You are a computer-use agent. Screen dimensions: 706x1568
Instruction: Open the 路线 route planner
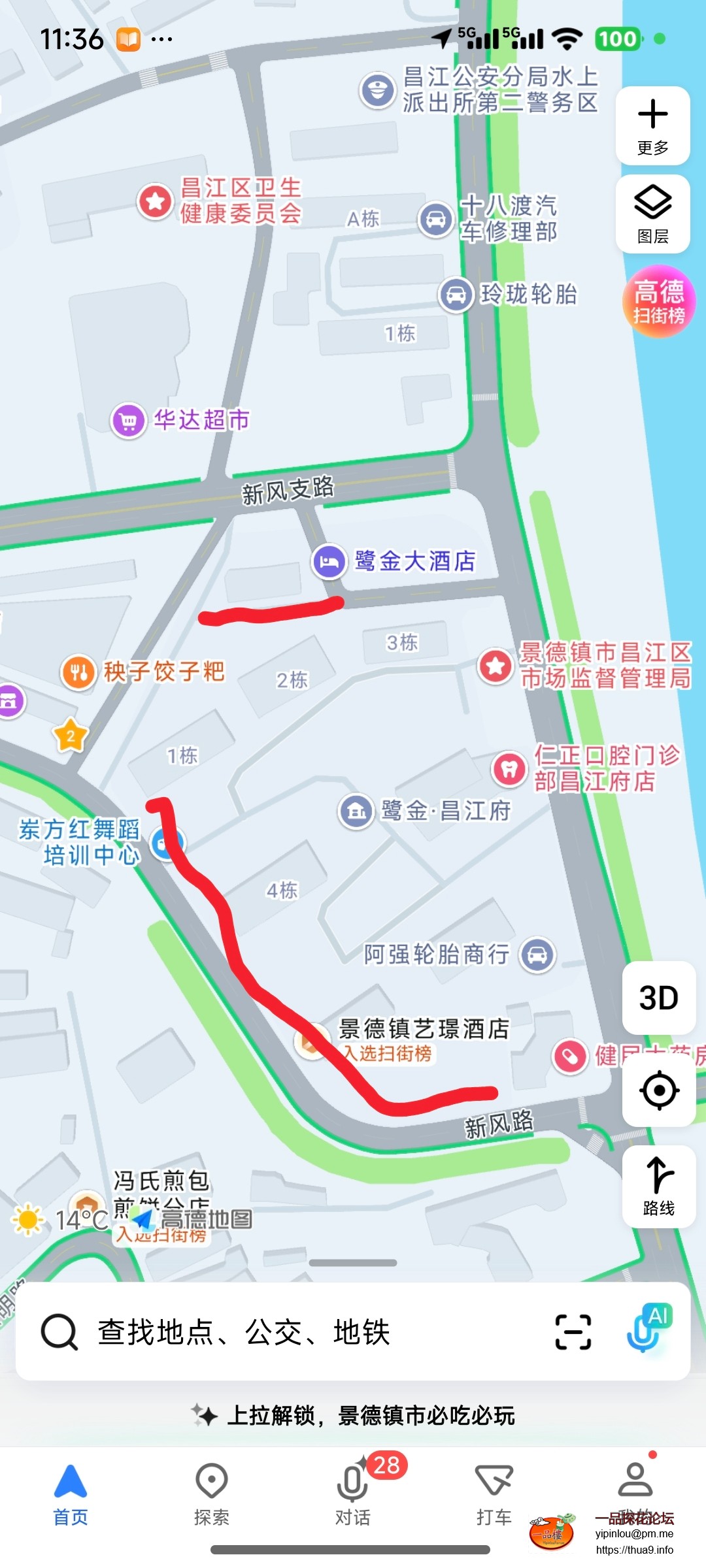pyautogui.click(x=658, y=1186)
